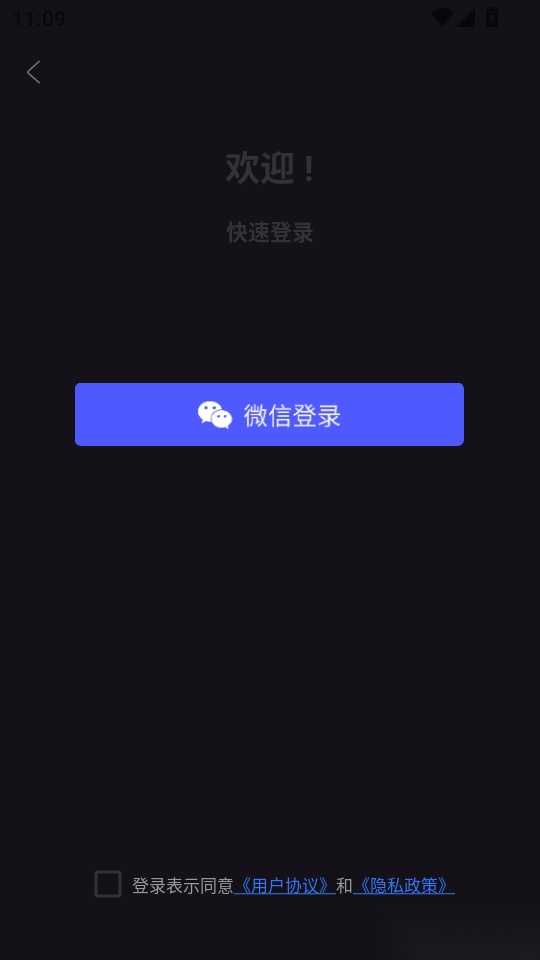The height and width of the screenshot is (960, 540).
Task: Log in with the 微信登录 button
Action: [269, 414]
